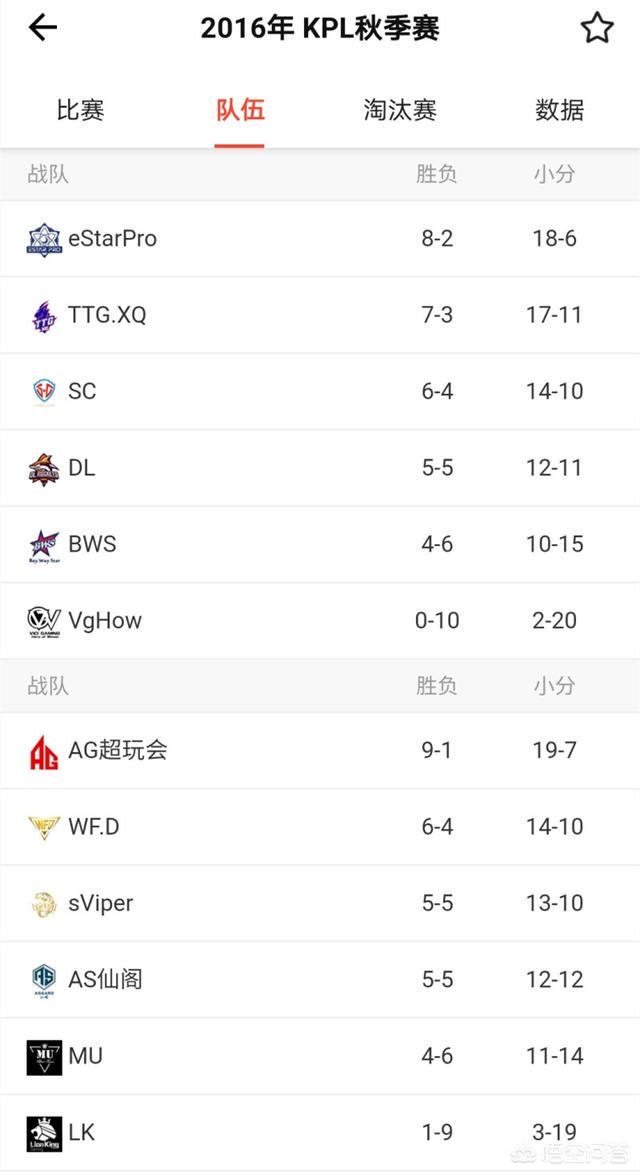
Task: Open the 淘汰赛 tab
Action: pyautogui.click(x=399, y=110)
